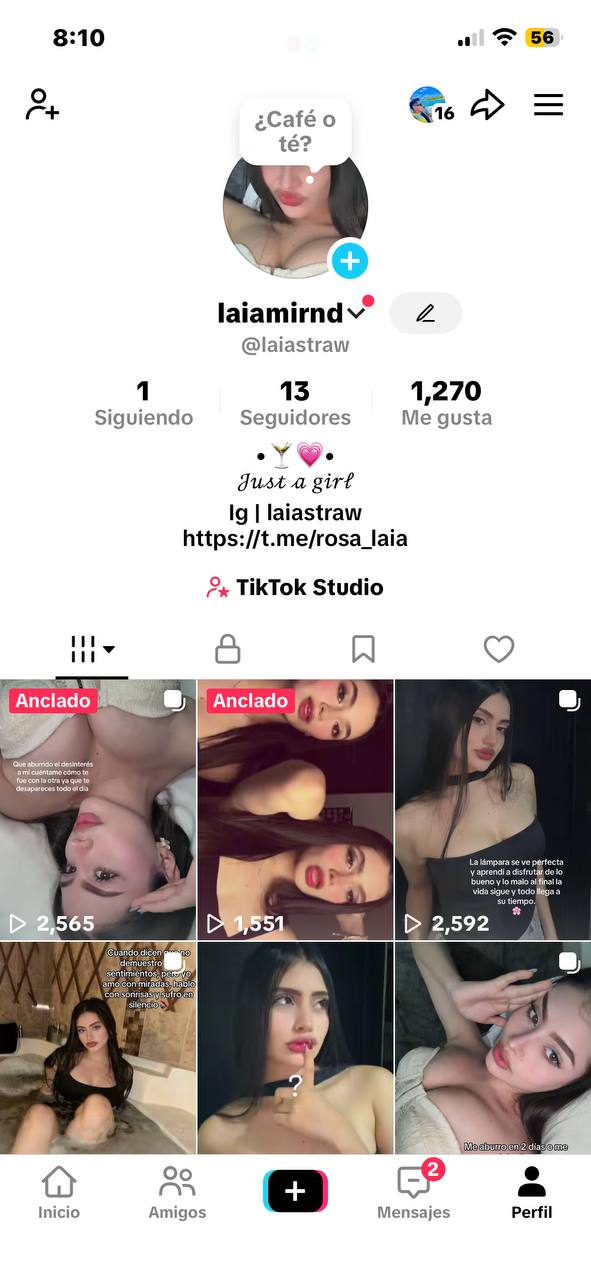Open the pinned video with 2,565 views
The image size is (591, 1280).
coord(98,810)
